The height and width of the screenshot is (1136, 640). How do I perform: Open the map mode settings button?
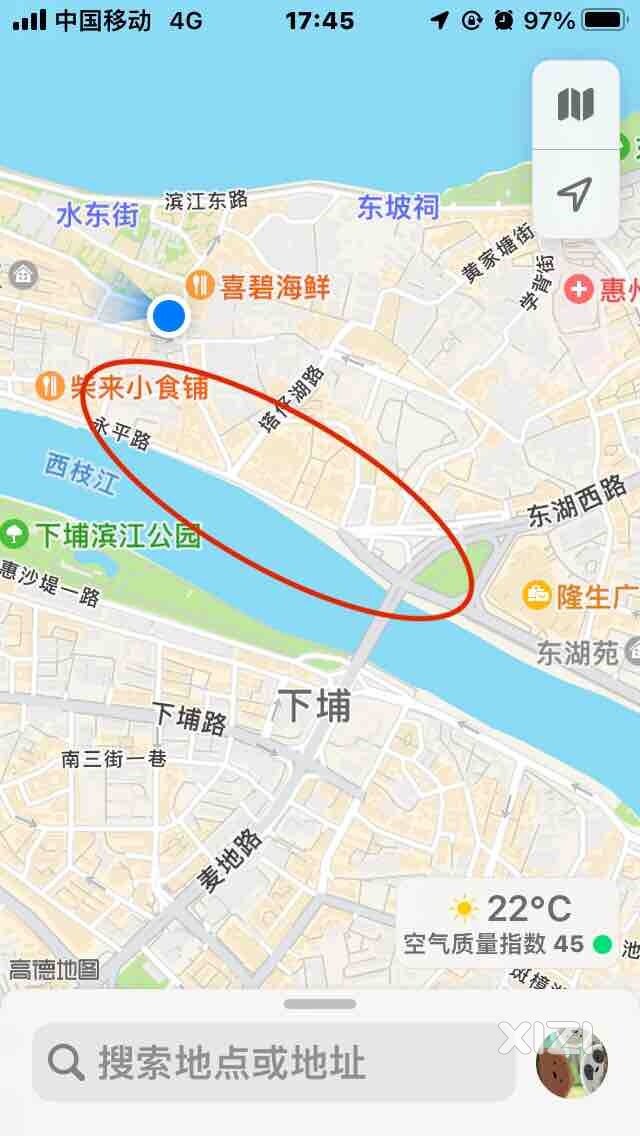tap(575, 104)
